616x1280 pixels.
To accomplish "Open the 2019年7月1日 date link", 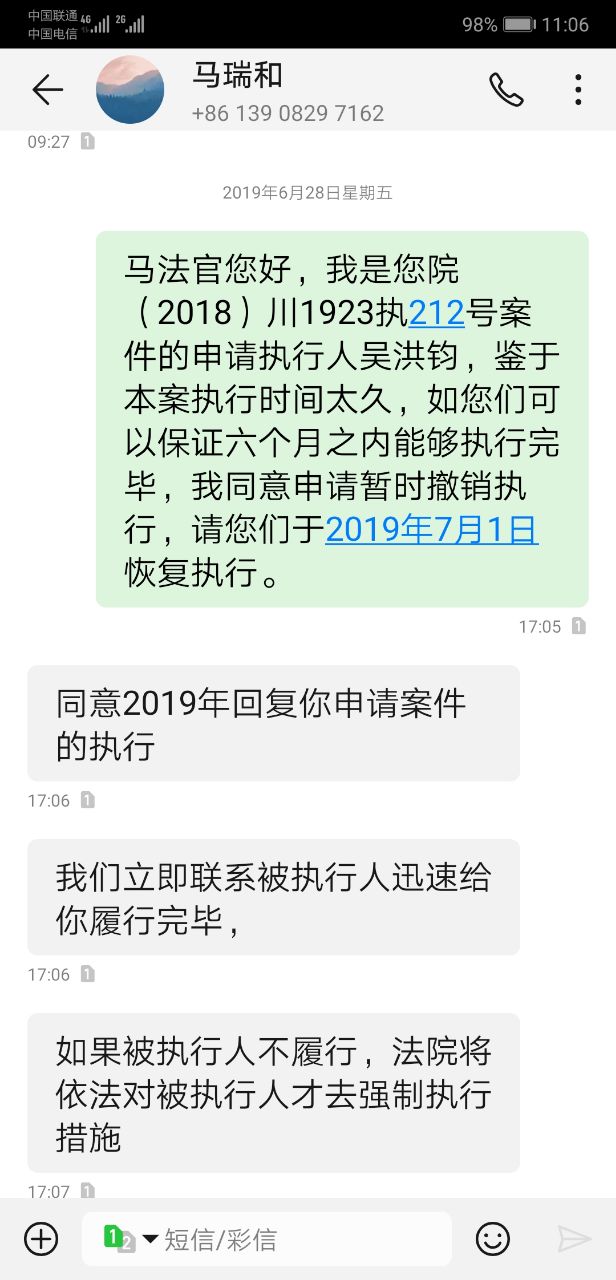I will (432, 530).
